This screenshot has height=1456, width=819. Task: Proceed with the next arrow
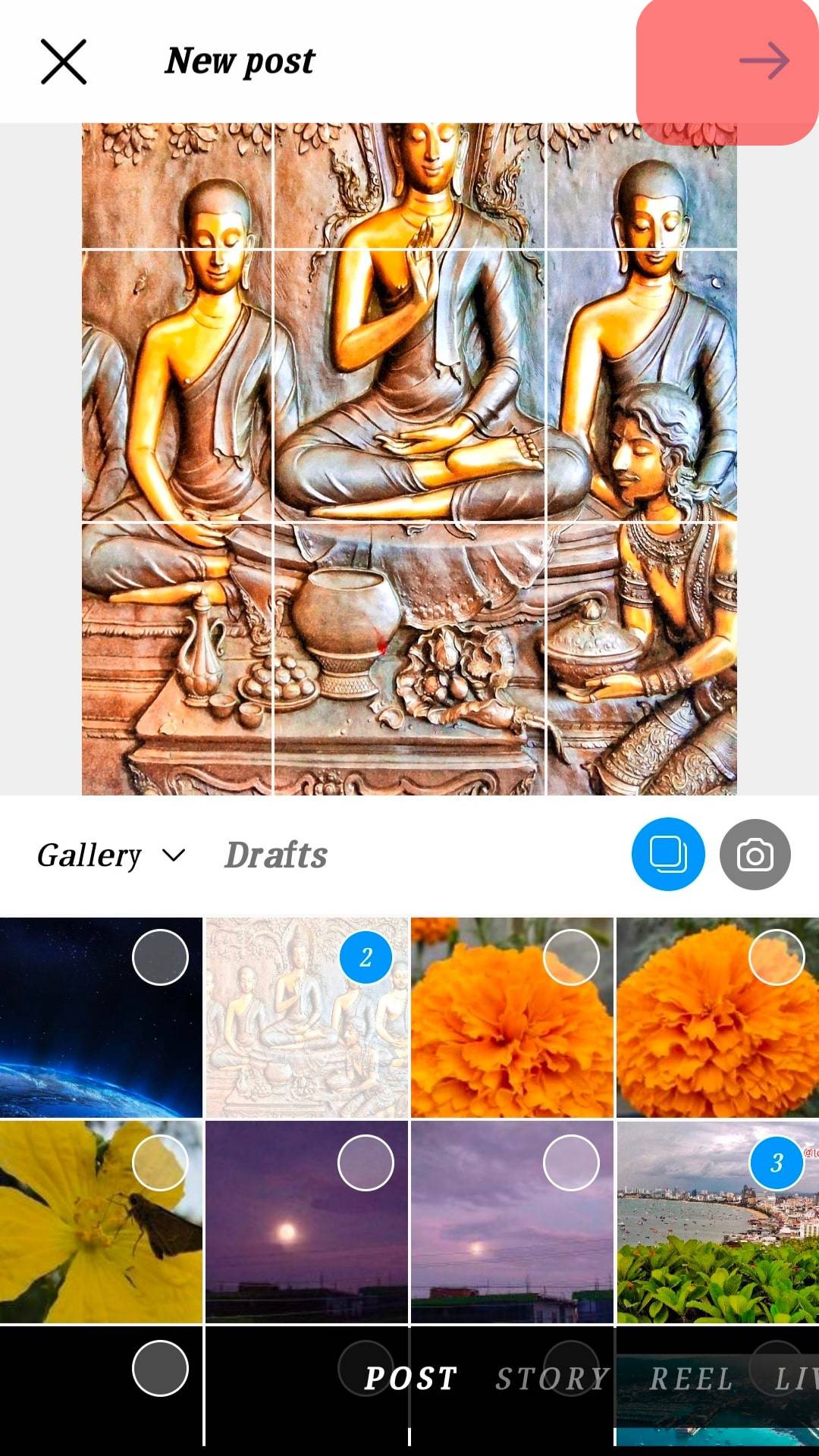(763, 61)
